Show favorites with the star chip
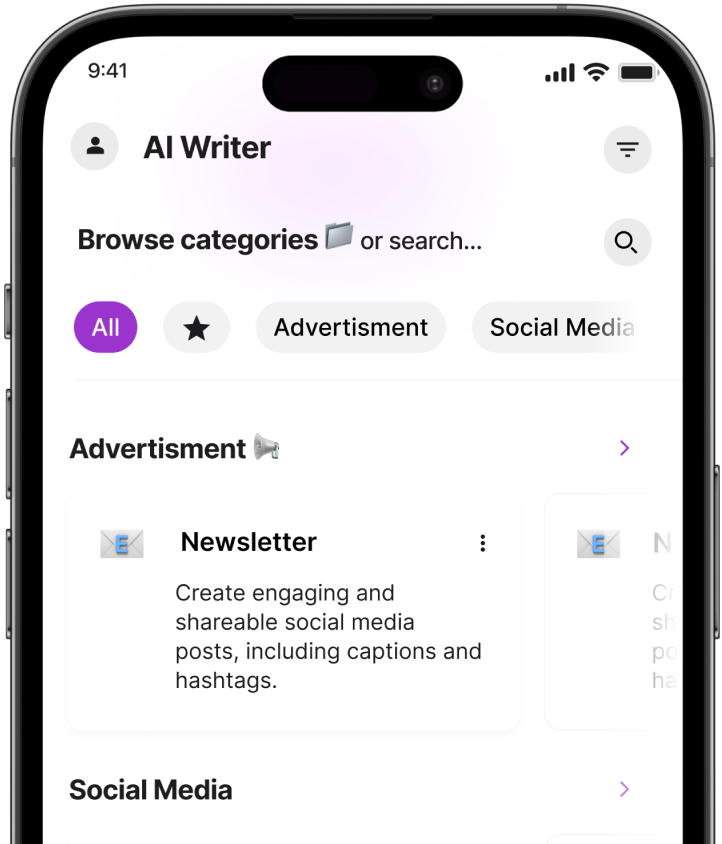The width and height of the screenshot is (722, 844). [196, 327]
